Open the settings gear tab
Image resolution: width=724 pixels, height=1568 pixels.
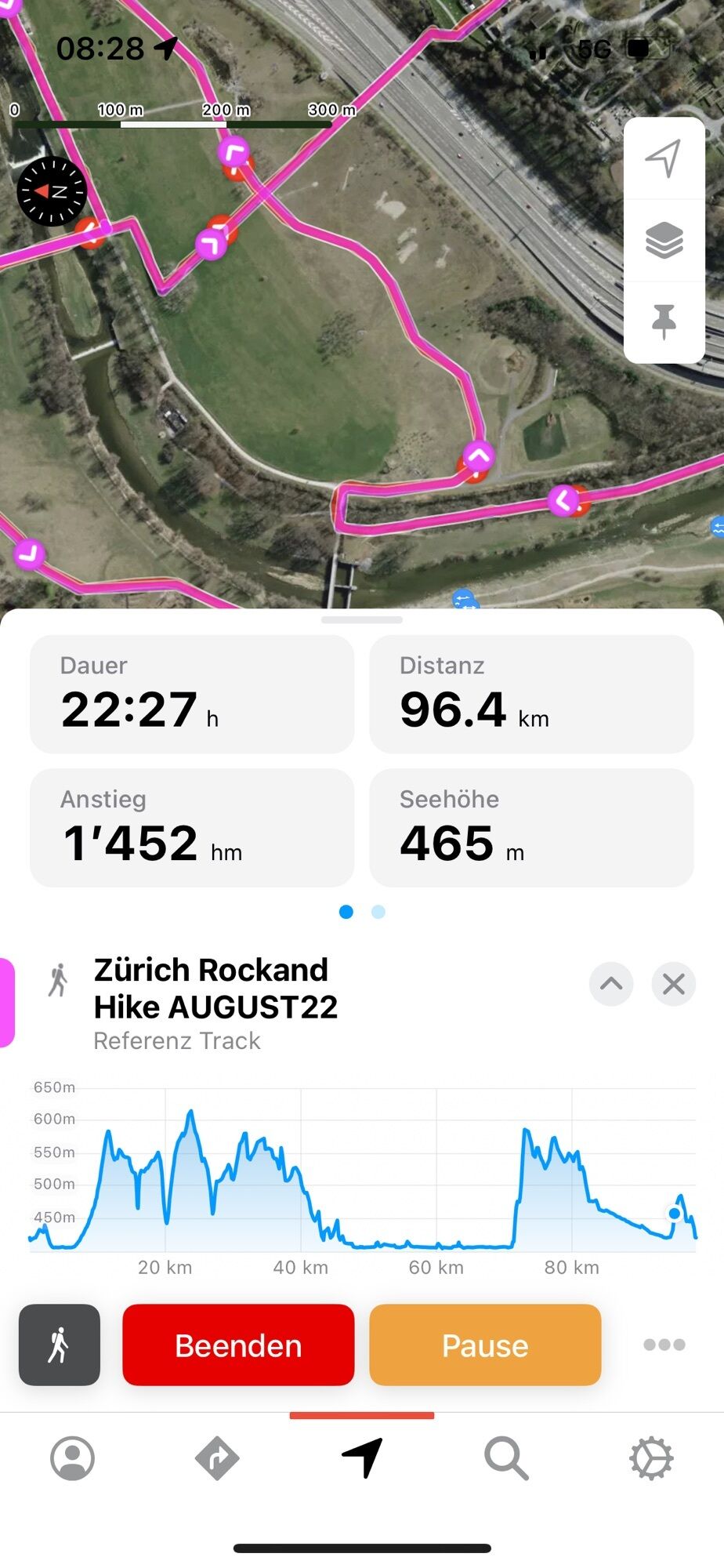[x=651, y=1459]
